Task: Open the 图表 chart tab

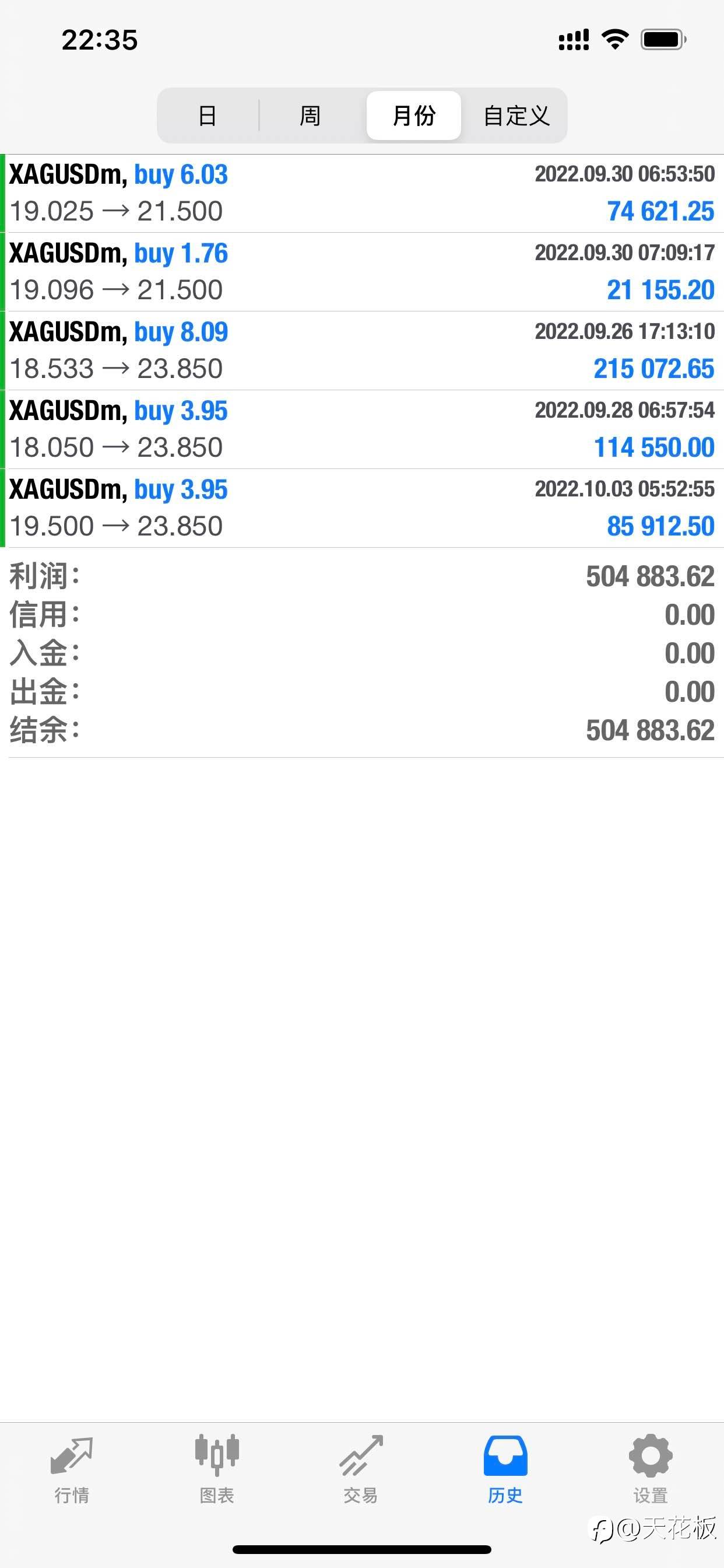Action: click(217, 1470)
